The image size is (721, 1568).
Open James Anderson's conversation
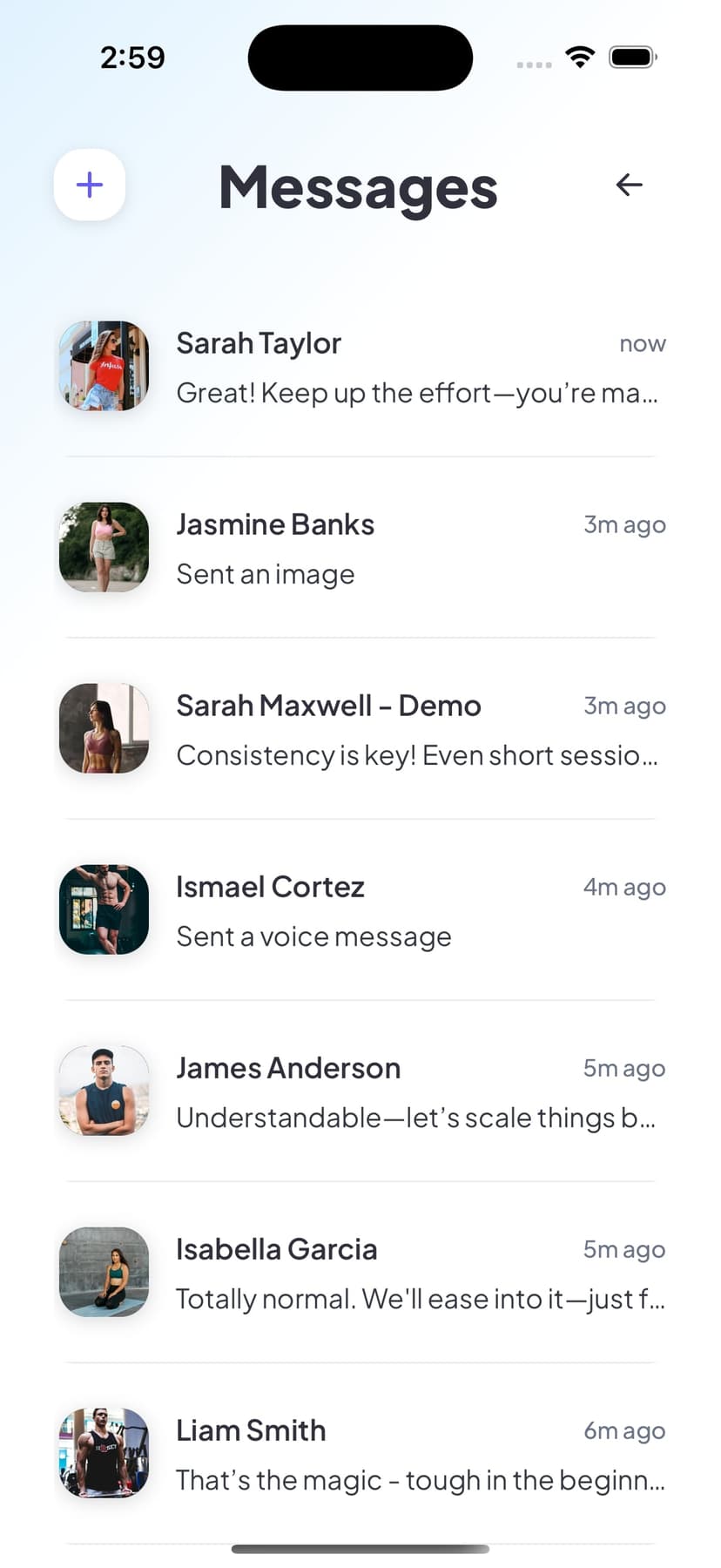[x=360, y=1091]
